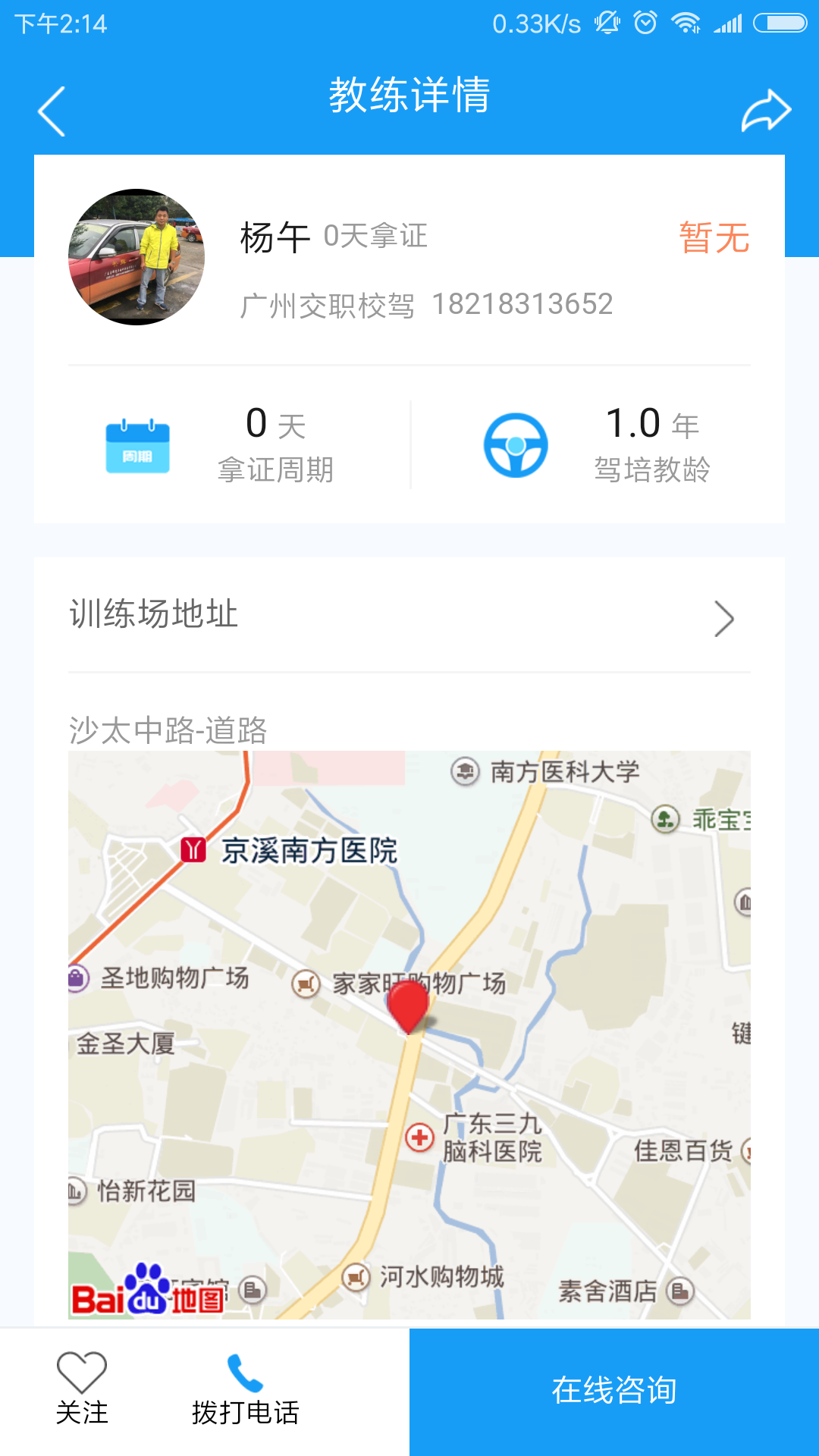Viewport: 819px width, 1456px height.
Task: Click the back arrow to leave coach details
Action: [50, 110]
